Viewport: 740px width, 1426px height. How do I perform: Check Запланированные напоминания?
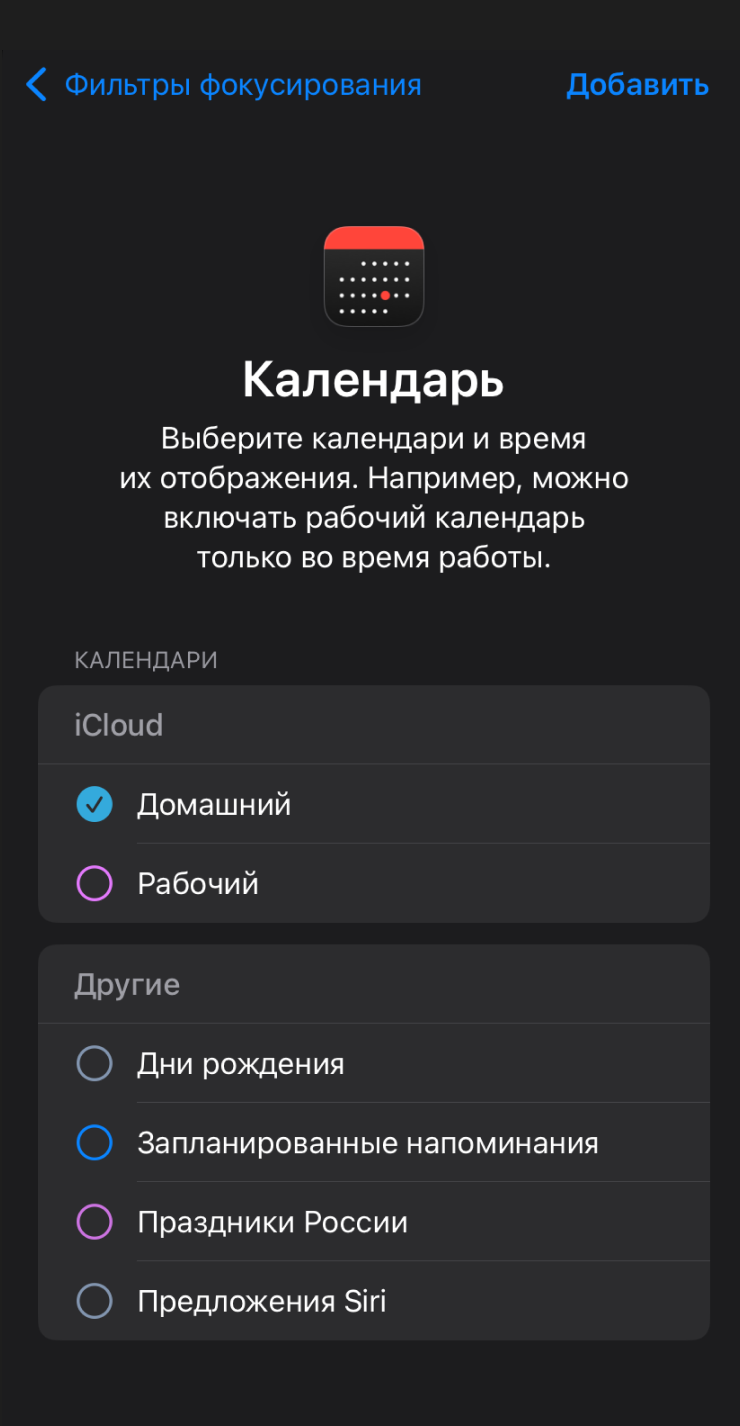click(95, 1143)
